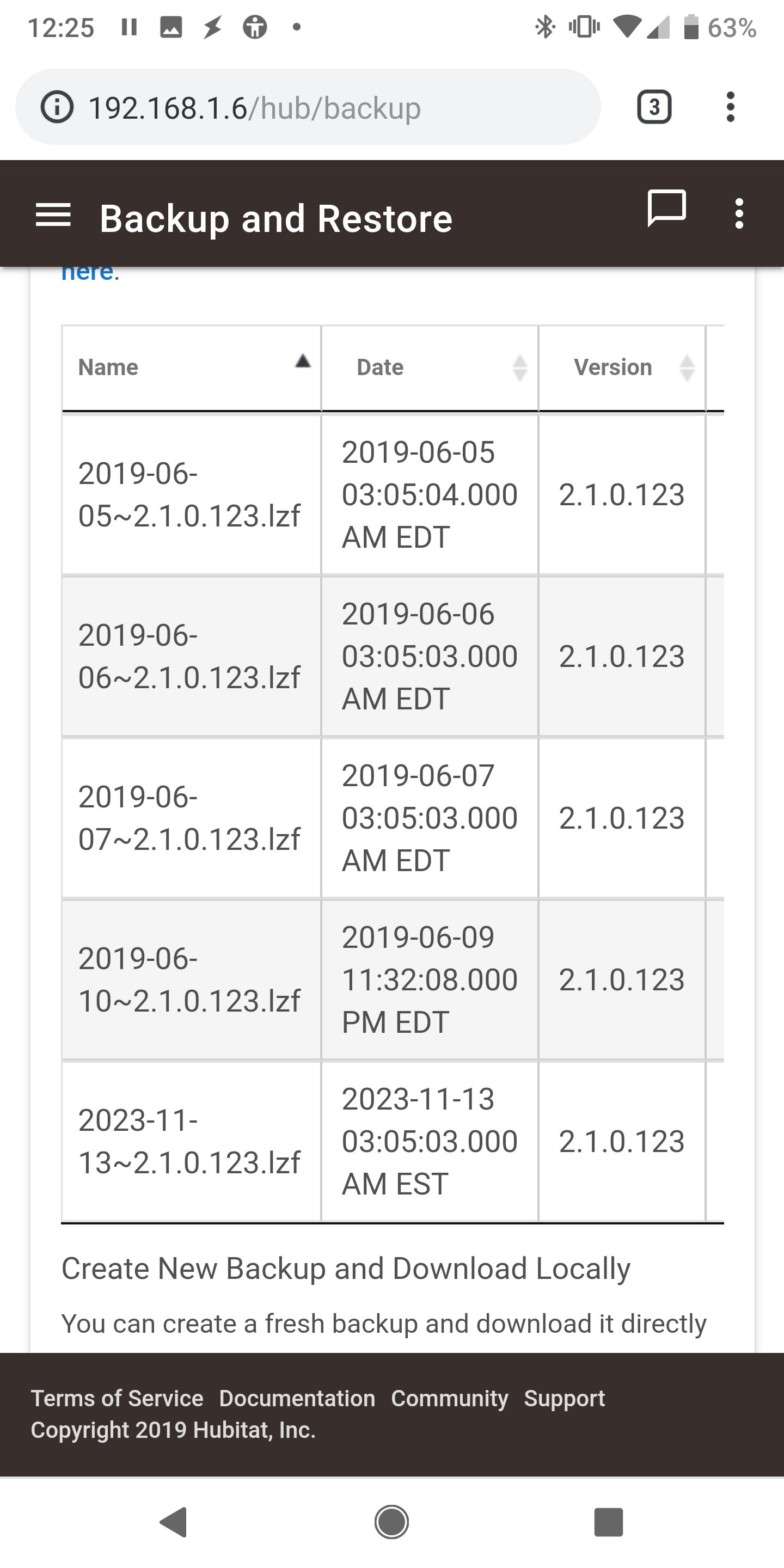
Task: Visit the Community footer link
Action: click(x=449, y=1398)
